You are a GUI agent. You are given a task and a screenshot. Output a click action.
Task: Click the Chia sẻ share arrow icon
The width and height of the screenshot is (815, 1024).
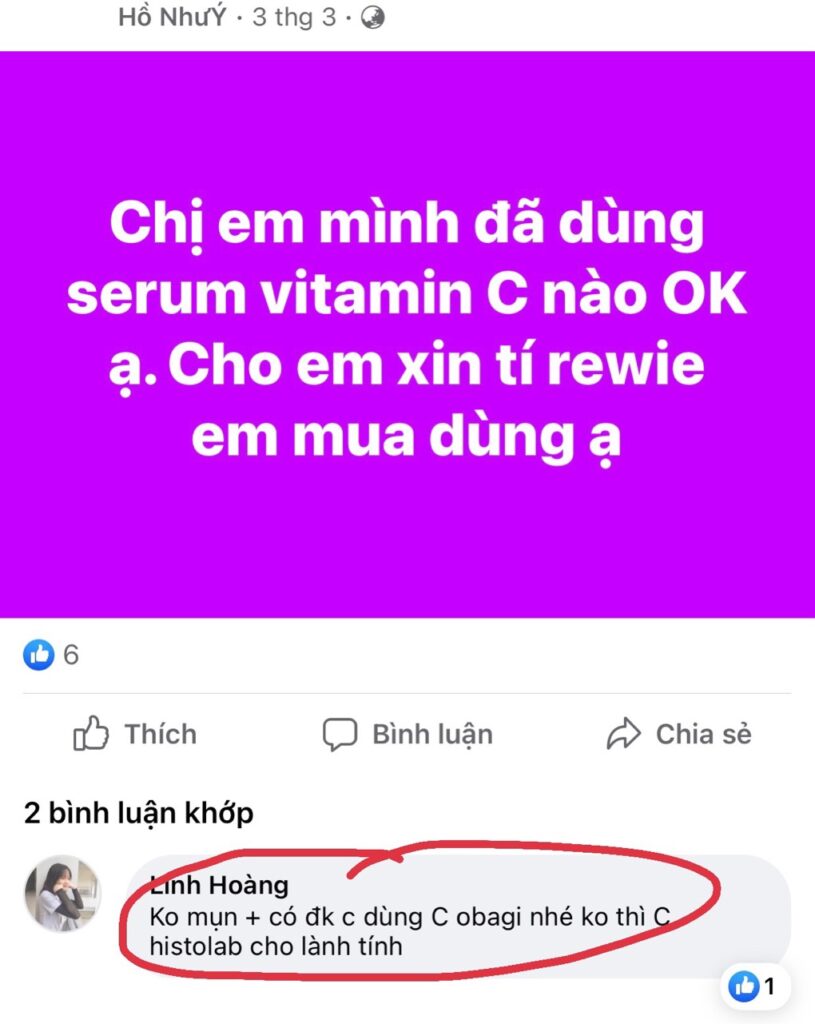tap(625, 732)
